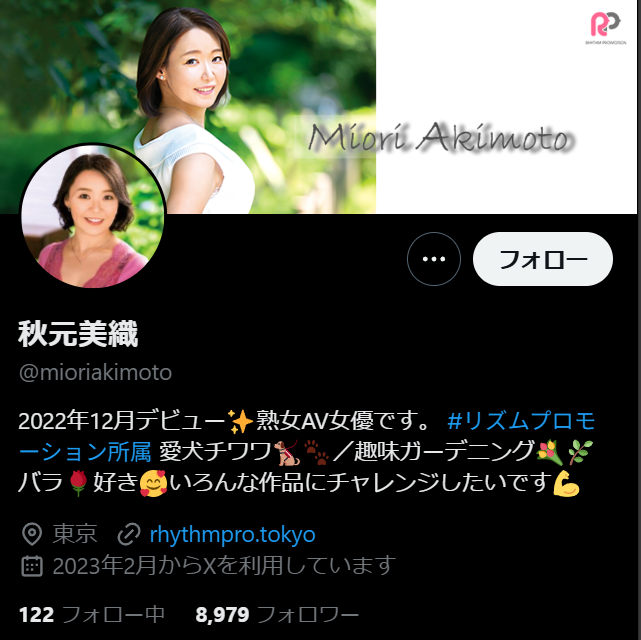Tap the フォロー follow button

click(542, 260)
